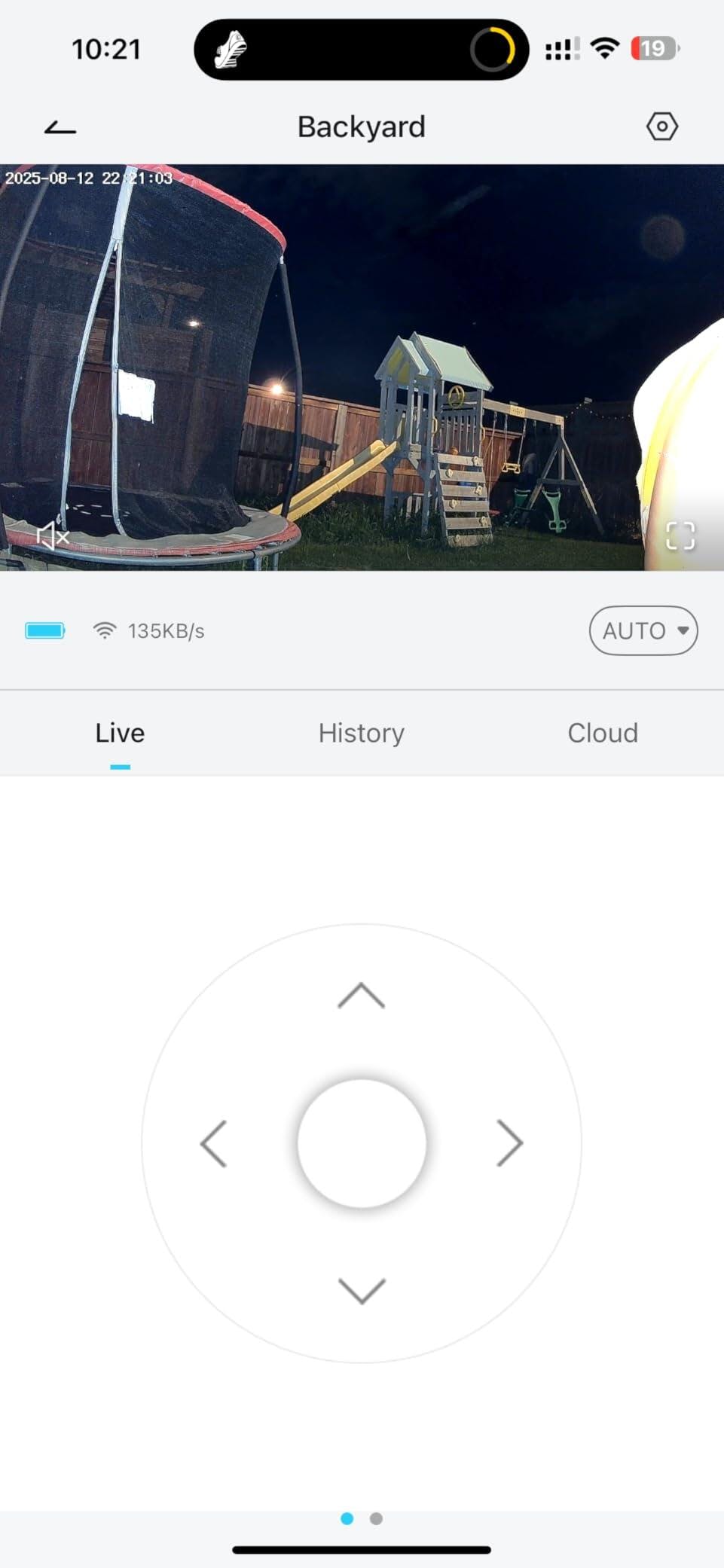Unmute the live feed audio
The width and height of the screenshot is (724, 1568).
tap(53, 535)
